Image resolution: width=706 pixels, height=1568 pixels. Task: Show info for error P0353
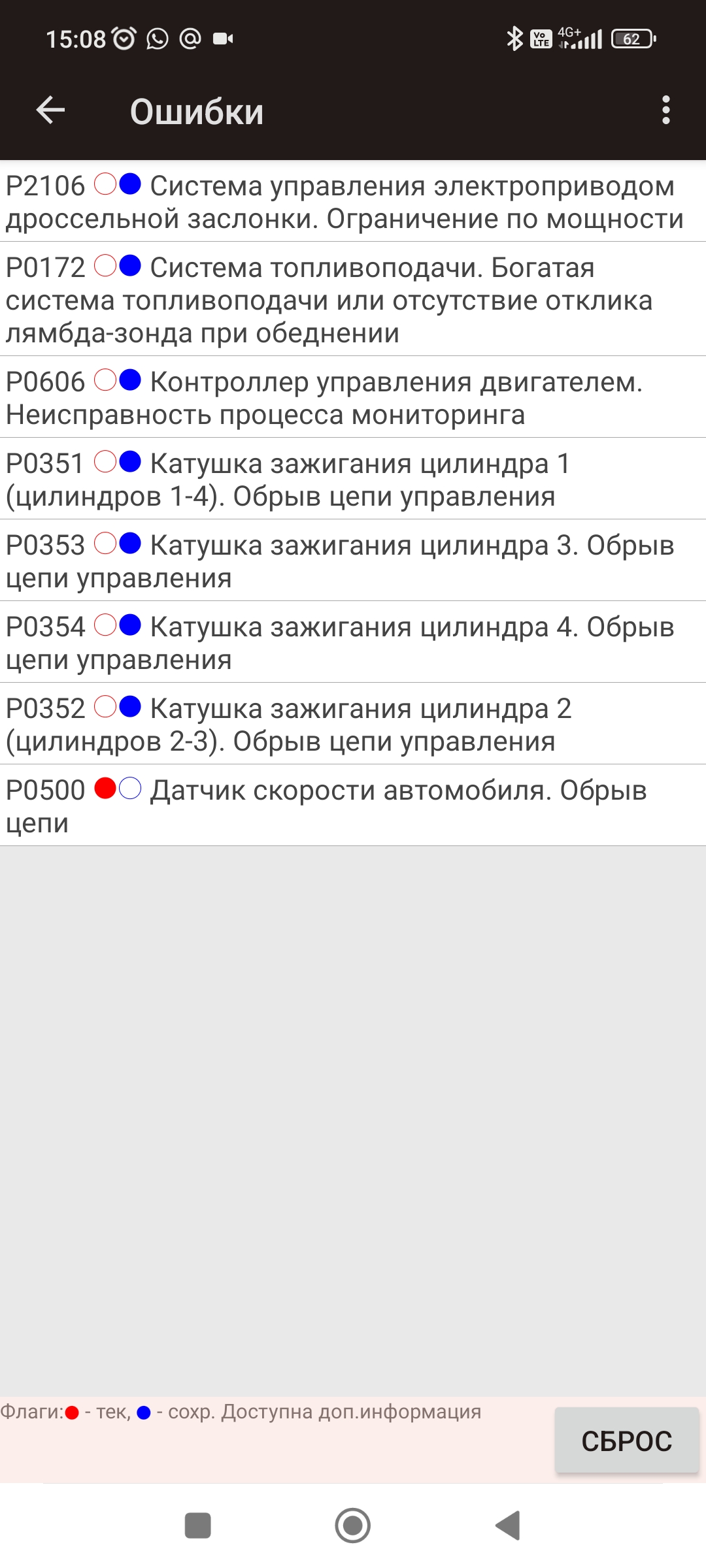pyautogui.click(x=353, y=561)
